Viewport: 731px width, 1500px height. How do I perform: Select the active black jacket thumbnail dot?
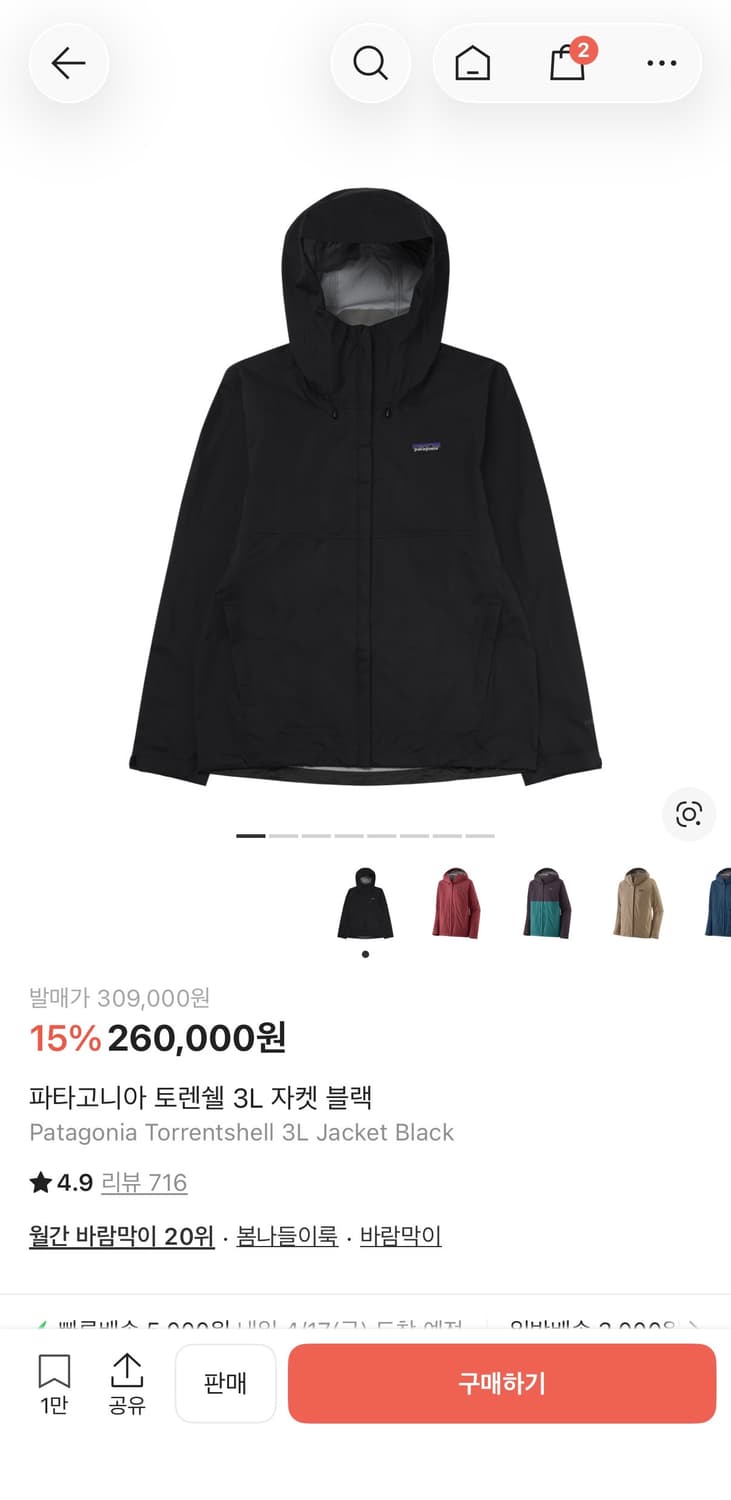[365, 954]
